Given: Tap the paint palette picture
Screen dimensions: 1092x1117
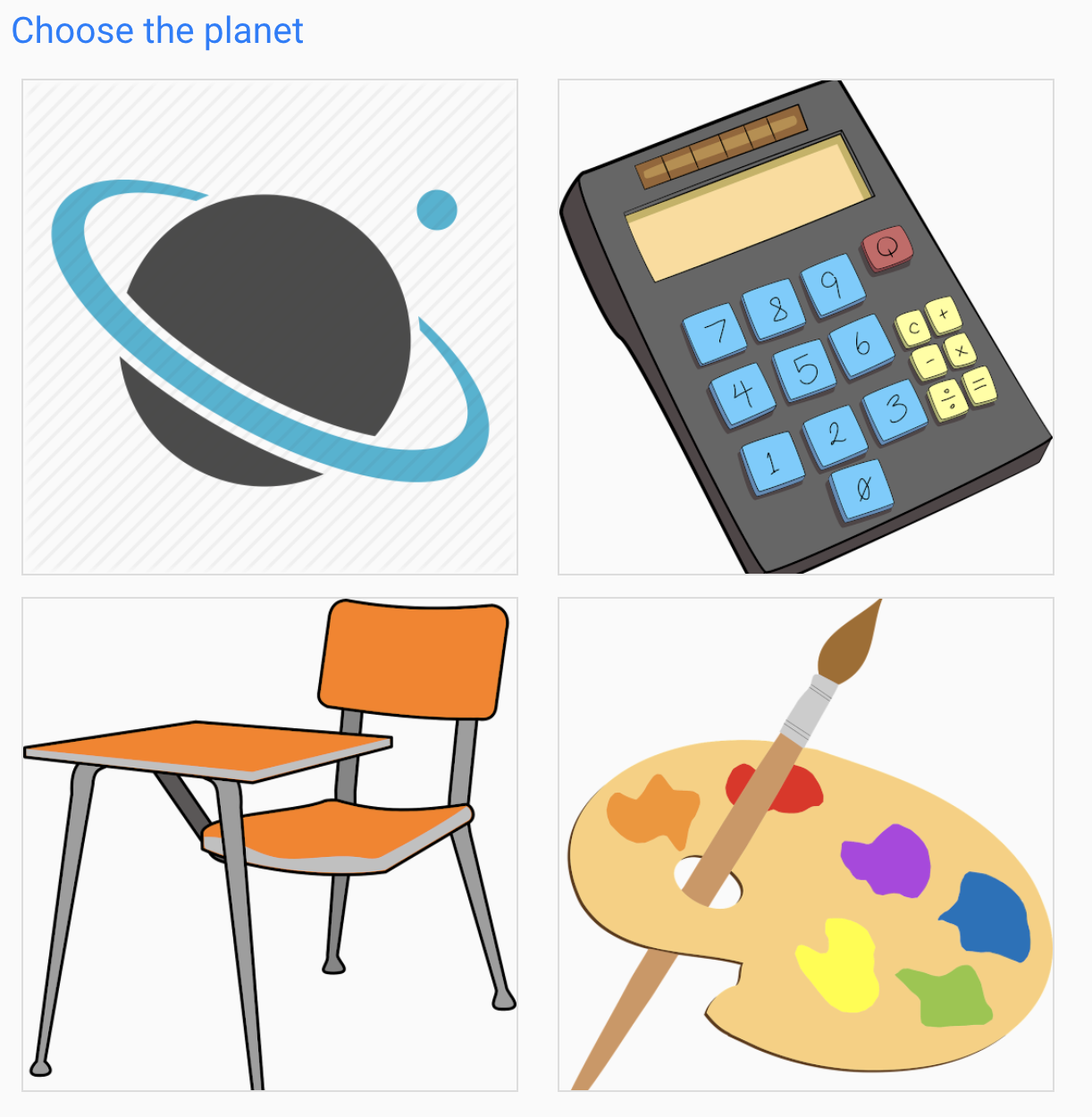Looking at the screenshot, I should [805, 844].
